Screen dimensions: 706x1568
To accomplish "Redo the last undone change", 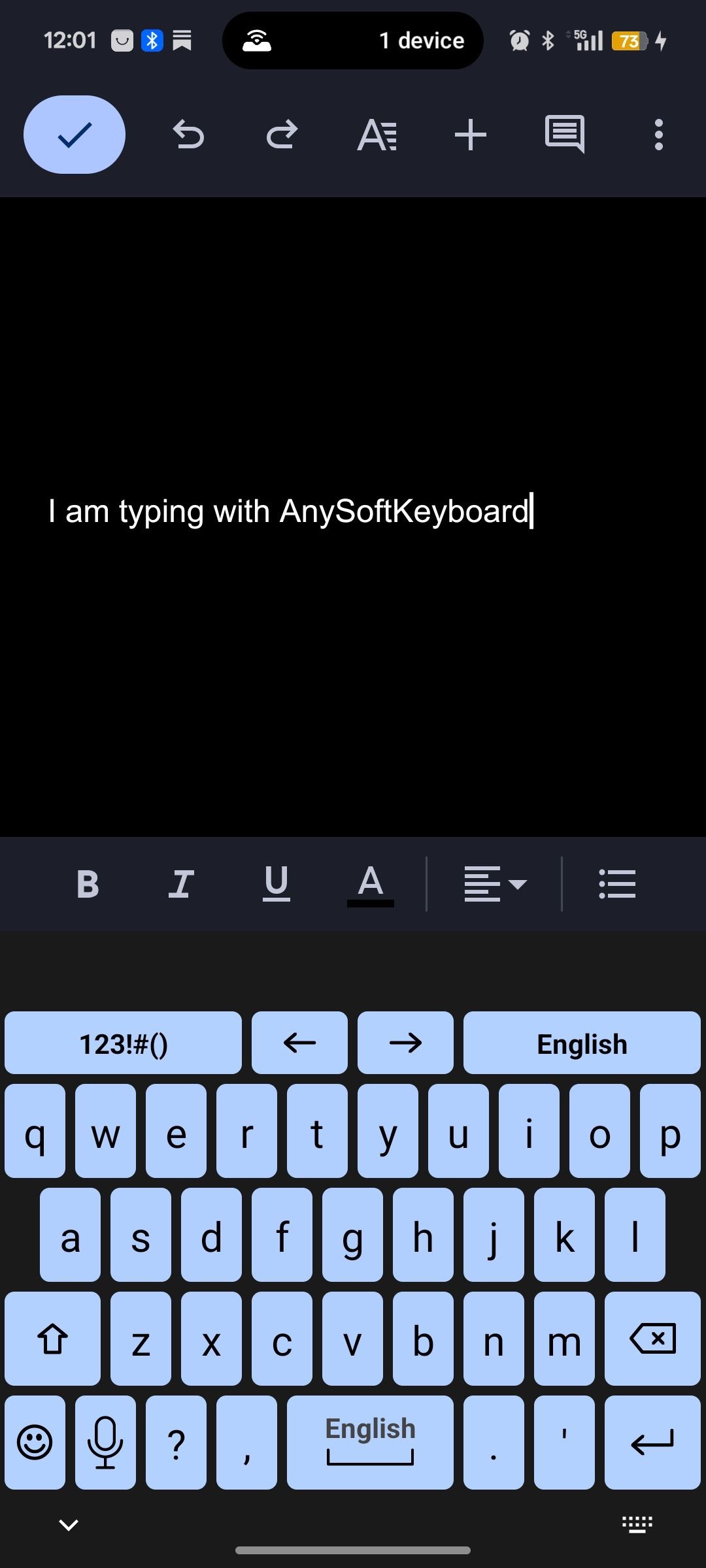I will 282,135.
